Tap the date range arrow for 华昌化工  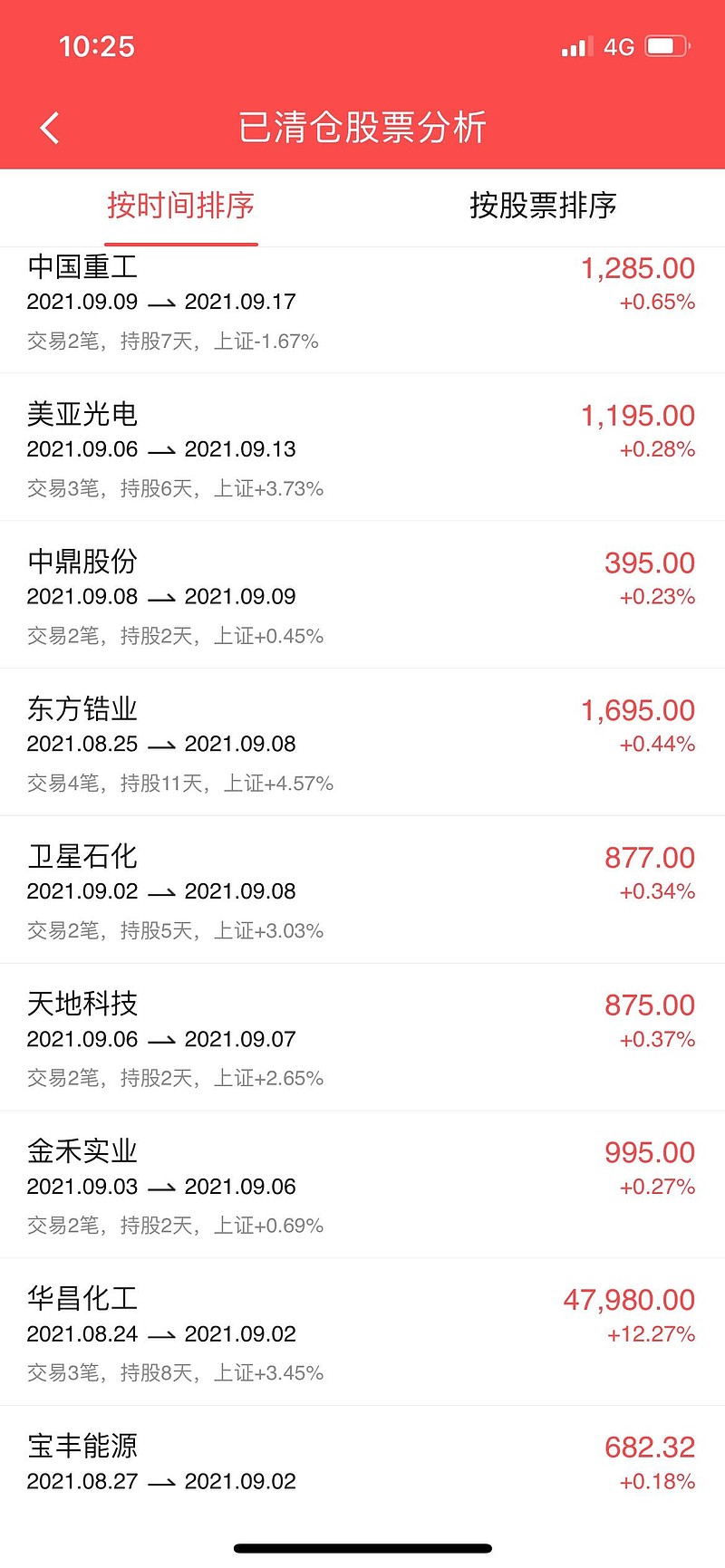click(x=161, y=1333)
